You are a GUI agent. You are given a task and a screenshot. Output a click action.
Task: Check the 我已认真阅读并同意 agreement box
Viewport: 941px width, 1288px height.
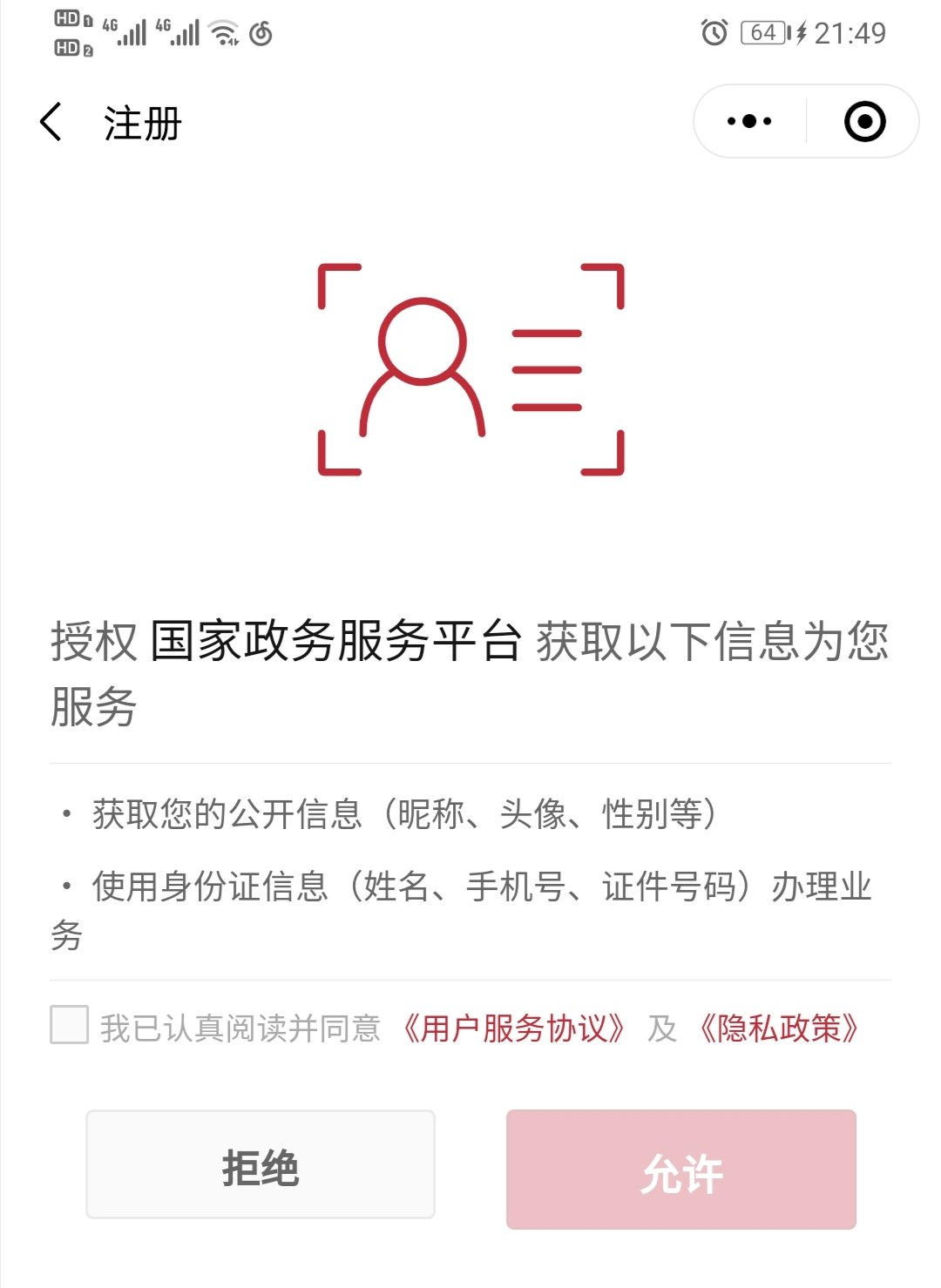[x=70, y=1025]
